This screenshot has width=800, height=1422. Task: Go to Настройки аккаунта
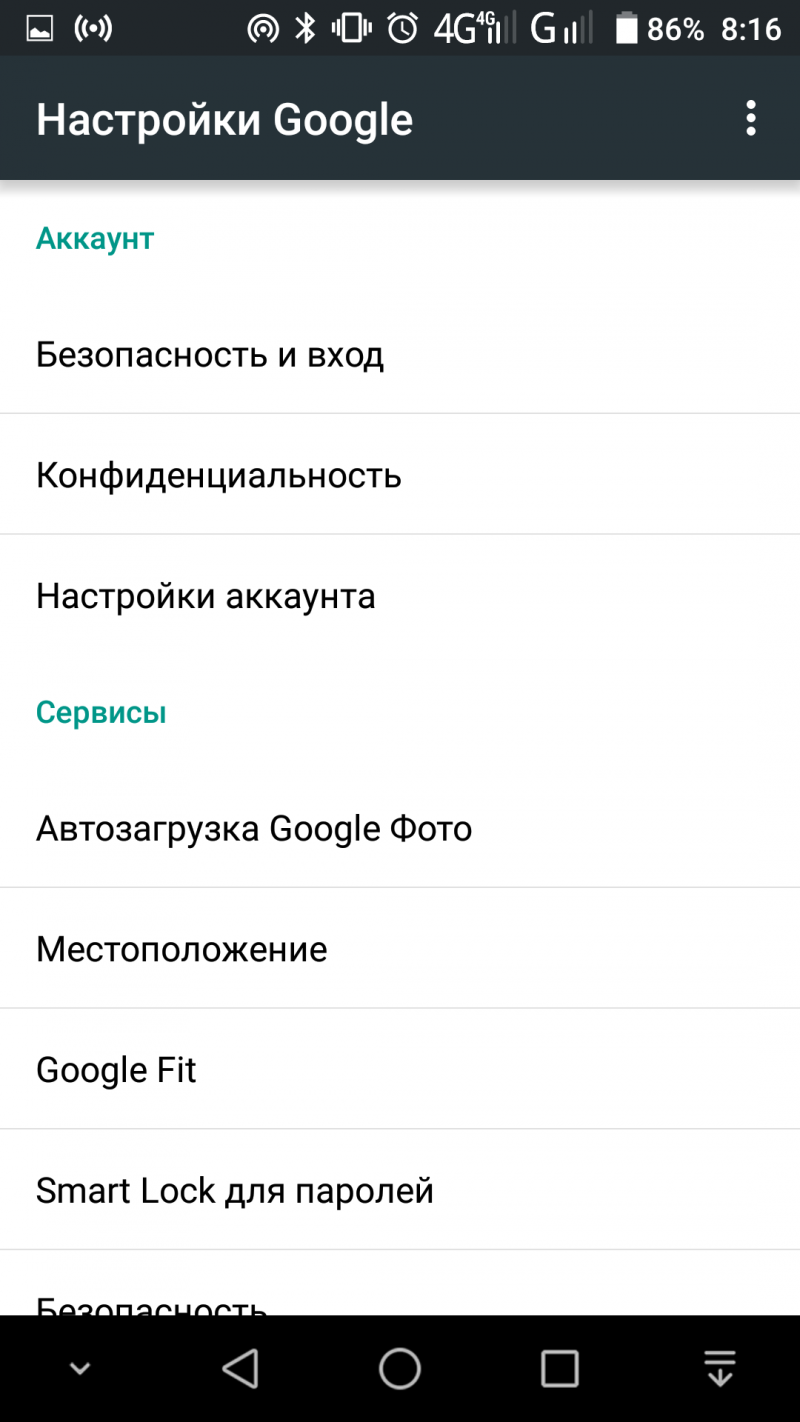(x=400, y=596)
